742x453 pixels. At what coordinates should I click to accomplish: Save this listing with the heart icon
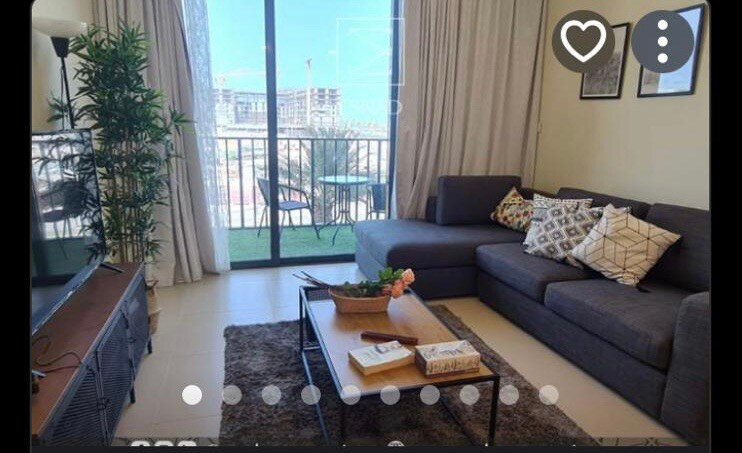coord(583,41)
